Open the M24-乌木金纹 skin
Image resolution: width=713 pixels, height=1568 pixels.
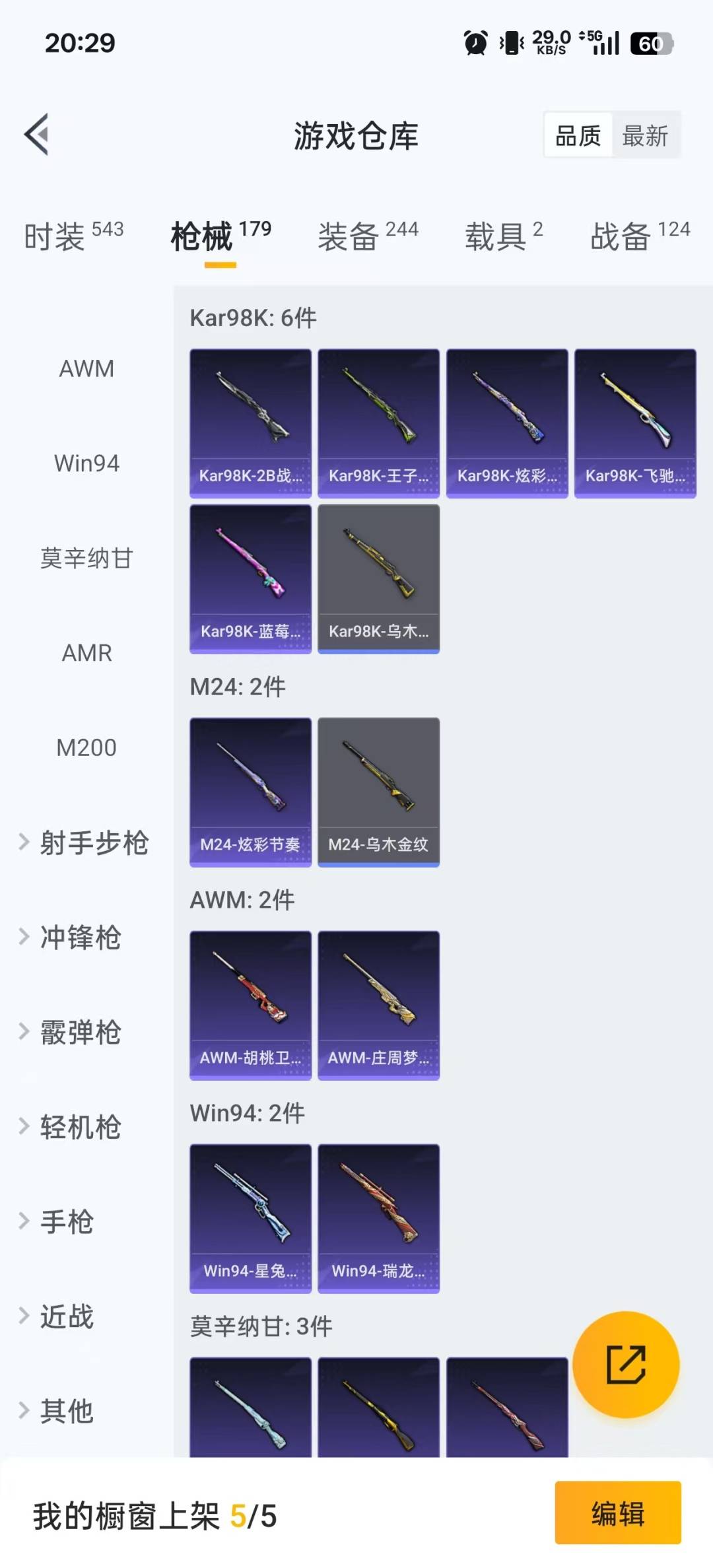coord(378,792)
